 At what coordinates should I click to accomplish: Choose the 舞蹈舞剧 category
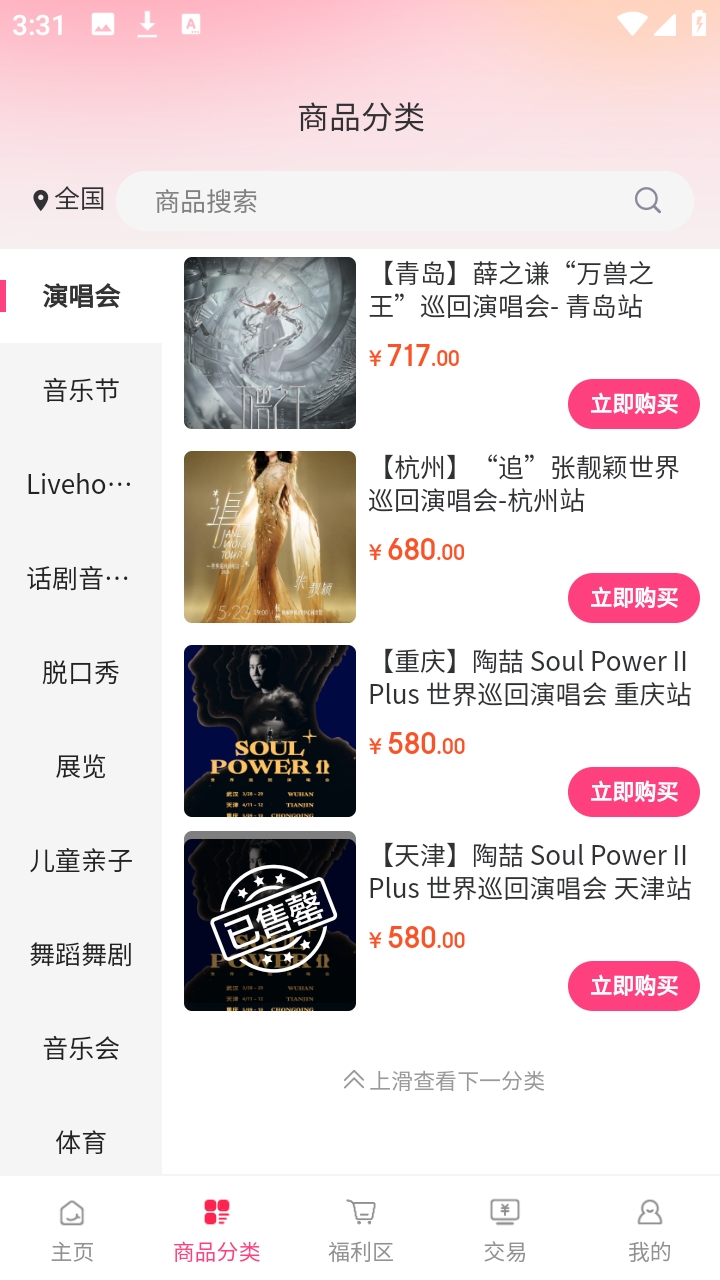(81, 954)
